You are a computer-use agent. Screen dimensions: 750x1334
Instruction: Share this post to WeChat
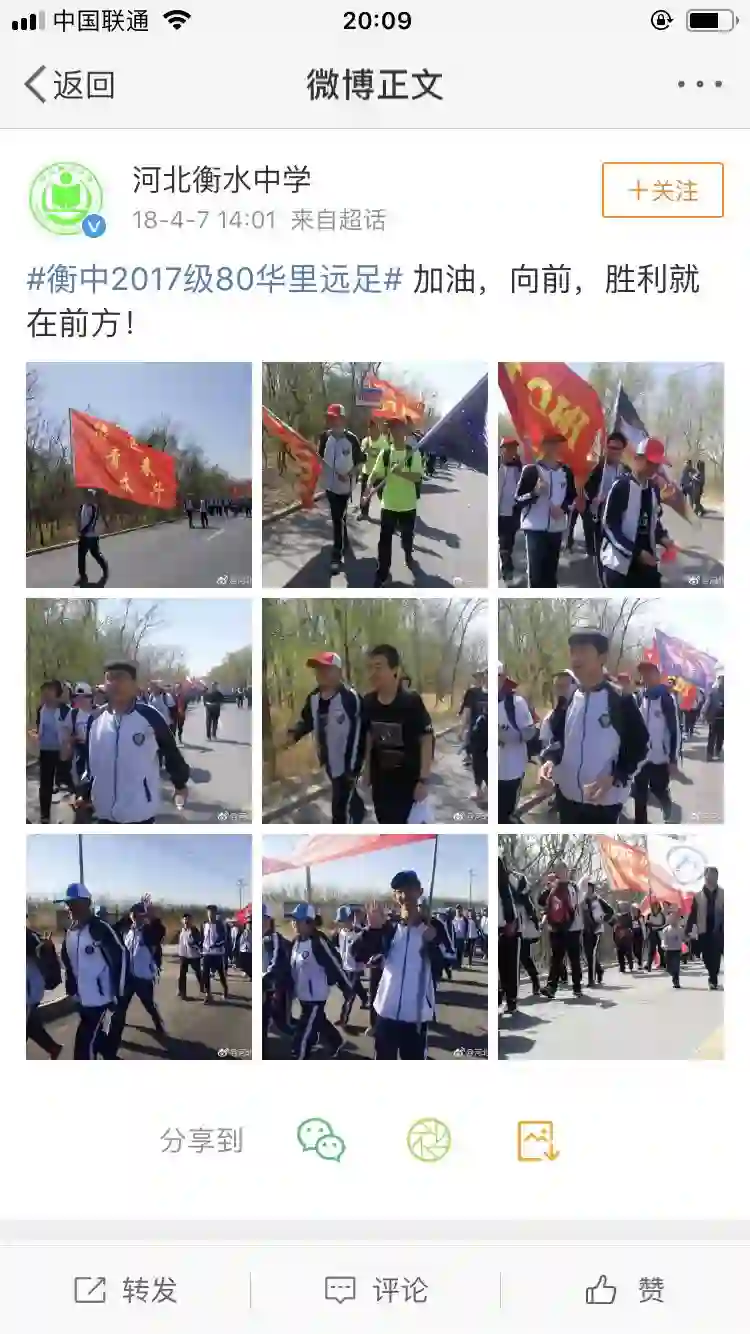click(321, 1140)
